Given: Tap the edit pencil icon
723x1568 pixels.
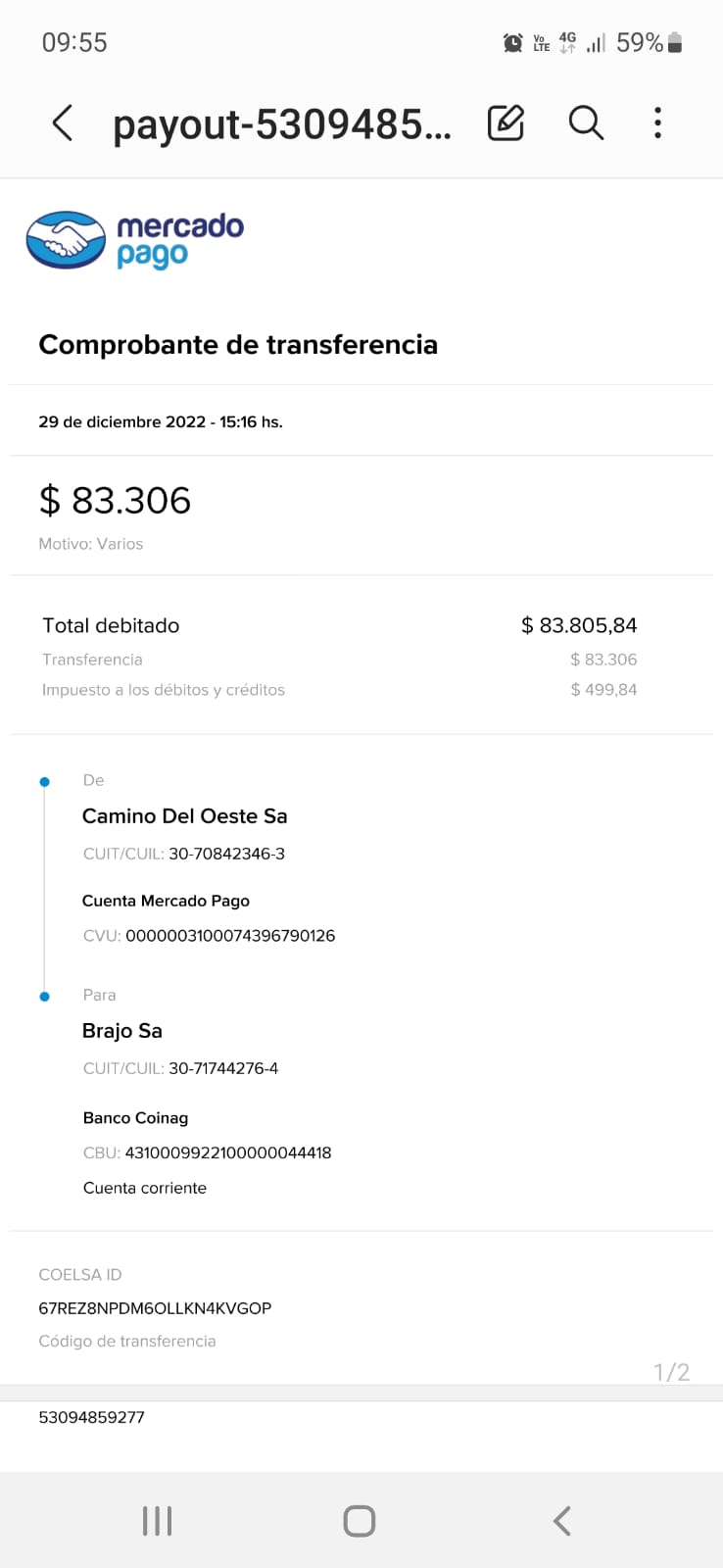Looking at the screenshot, I should 506,123.
